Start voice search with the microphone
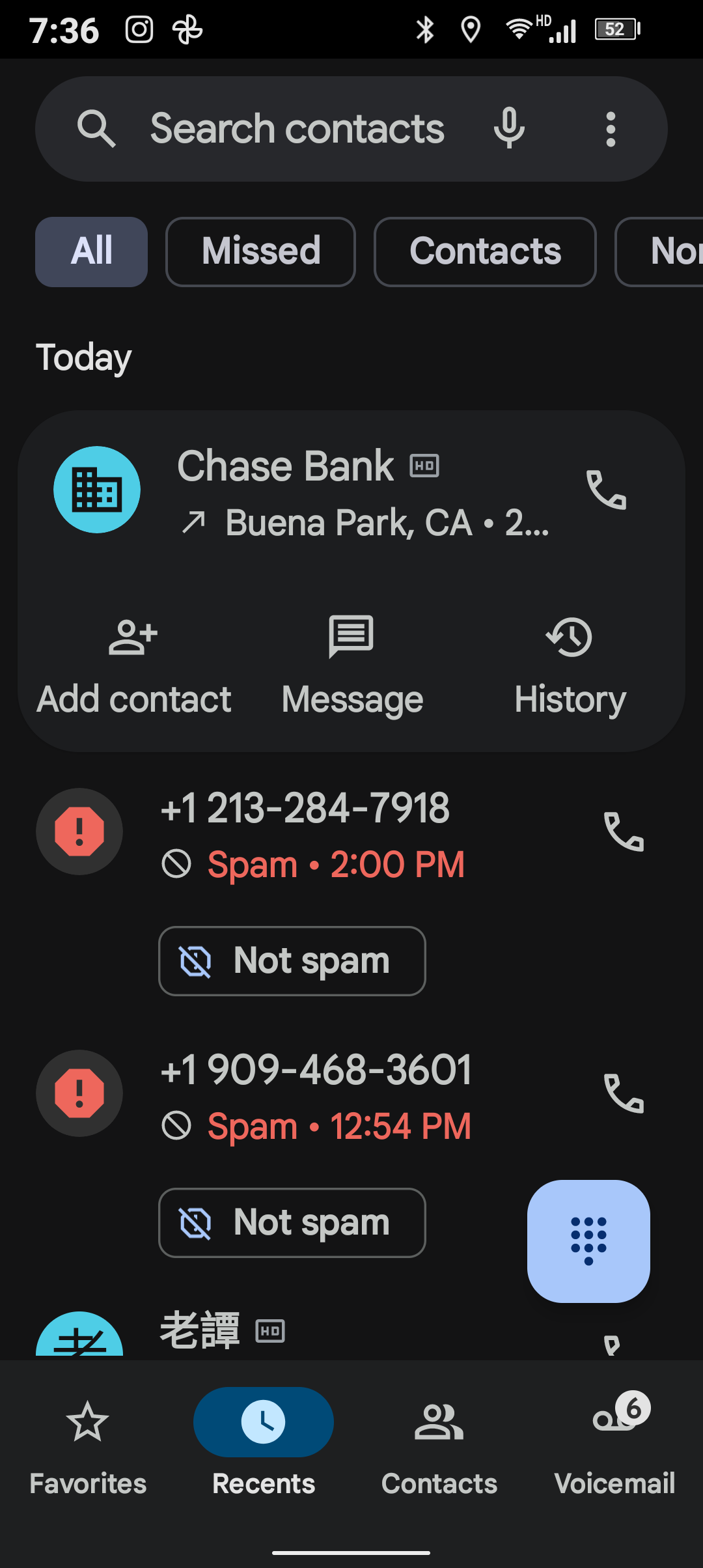 (509, 129)
